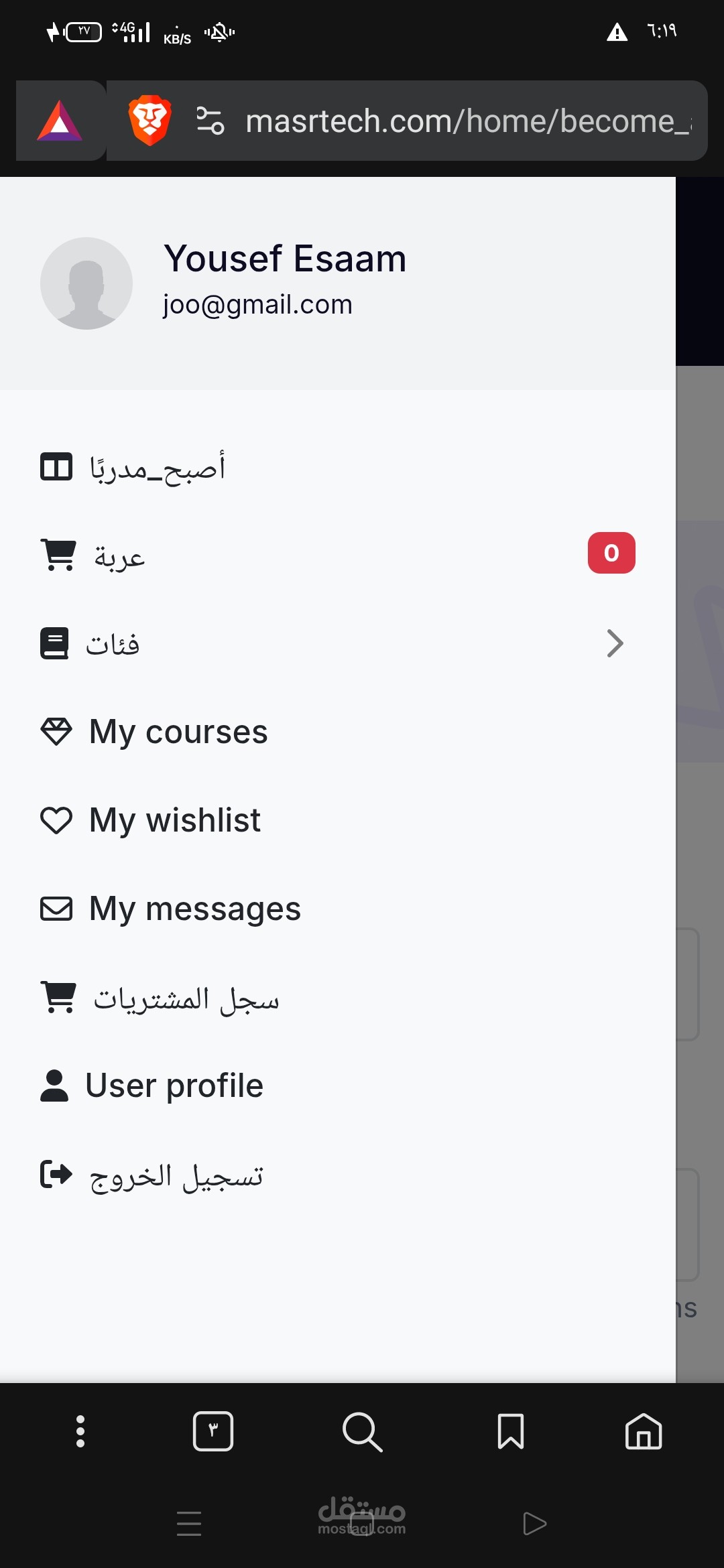
Task: Open My courses
Action: click(x=338, y=732)
